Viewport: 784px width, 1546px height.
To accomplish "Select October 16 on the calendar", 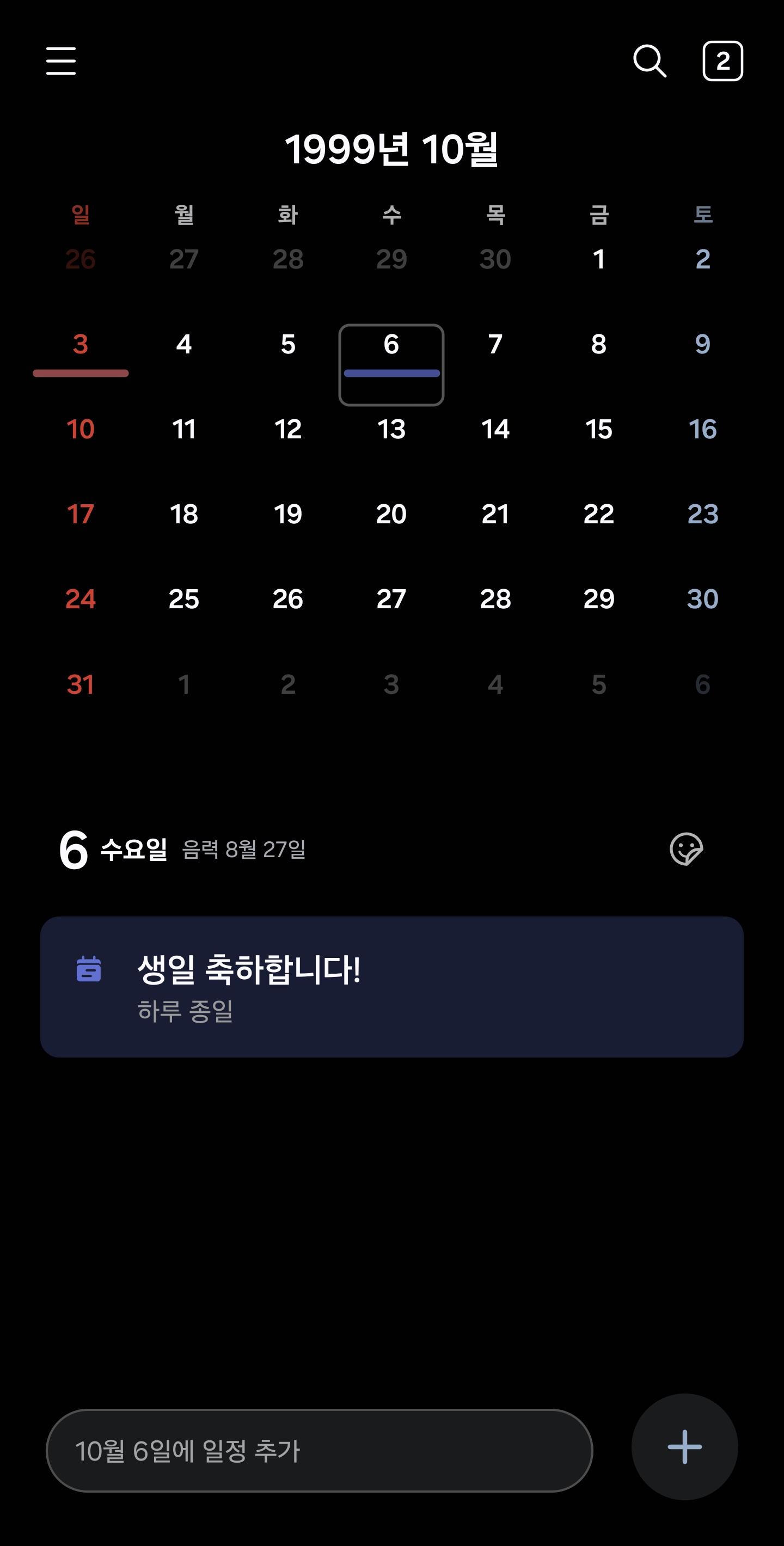I will (702, 430).
